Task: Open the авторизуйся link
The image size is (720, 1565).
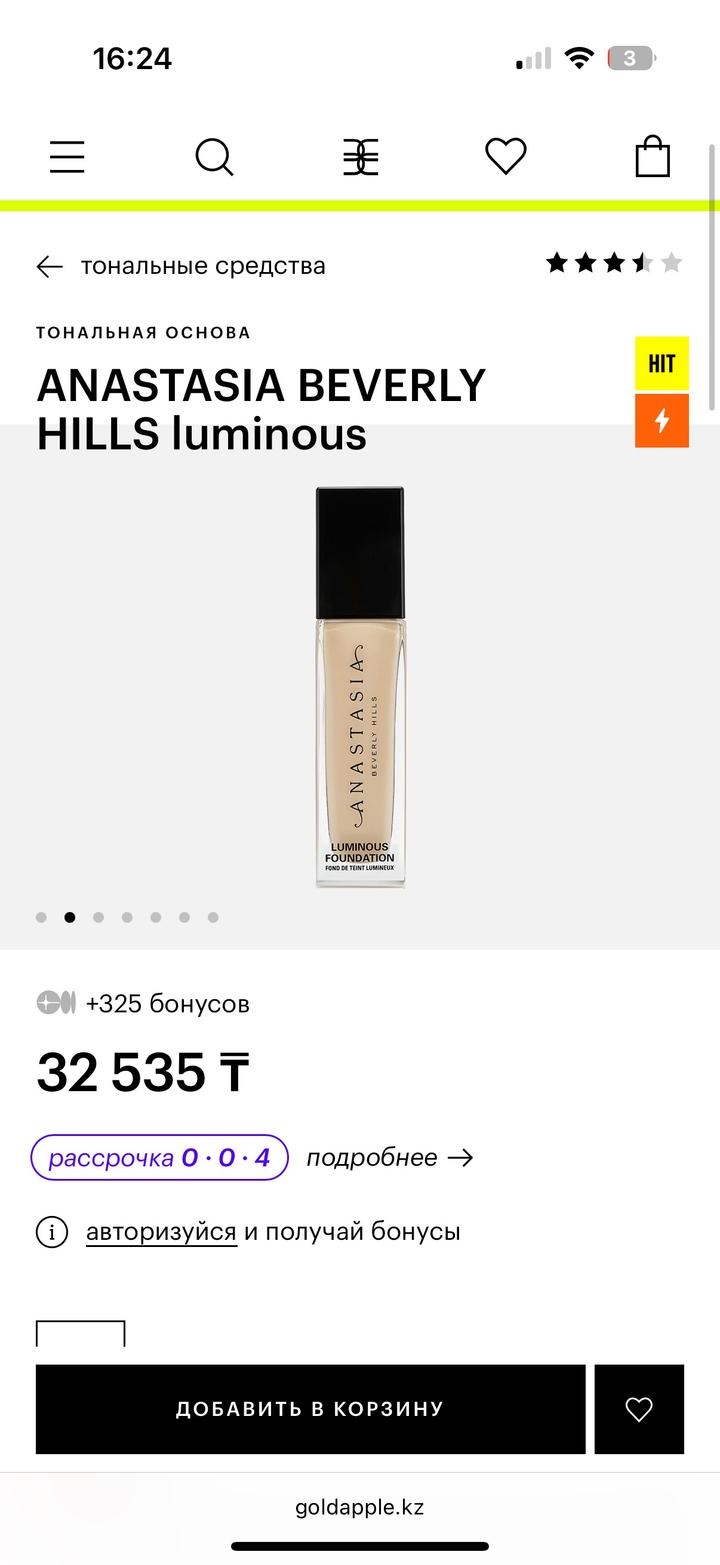Action: (160, 1232)
